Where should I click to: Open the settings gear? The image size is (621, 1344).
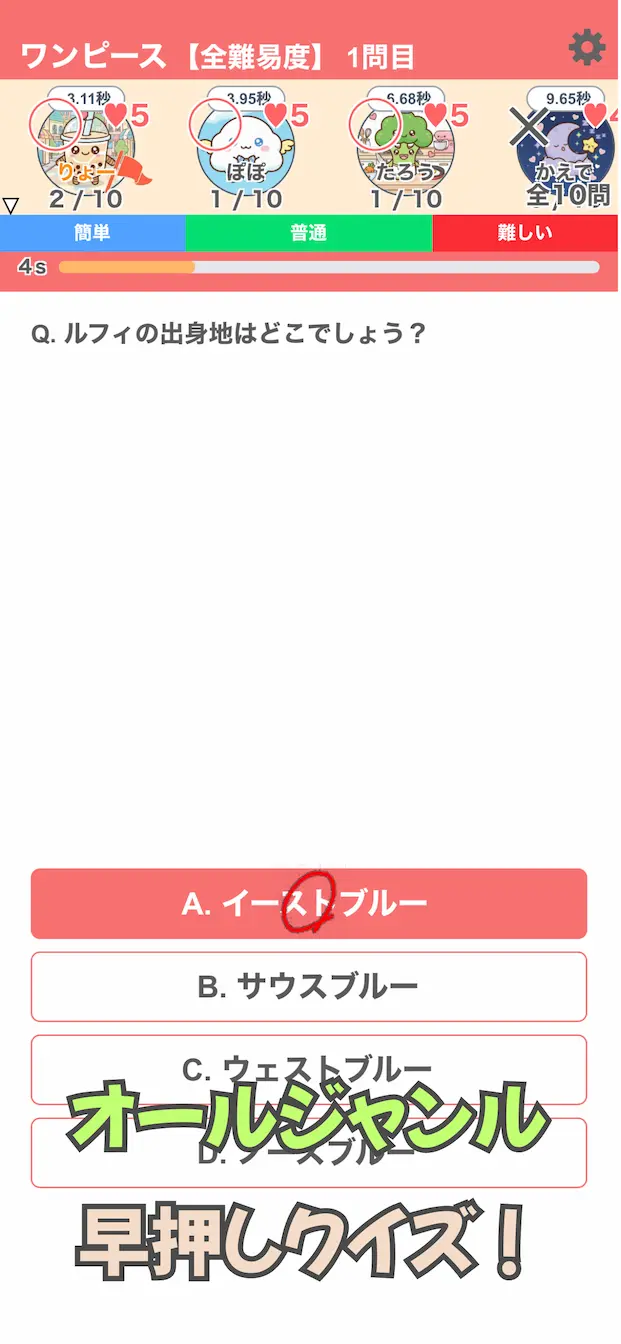coord(587,48)
